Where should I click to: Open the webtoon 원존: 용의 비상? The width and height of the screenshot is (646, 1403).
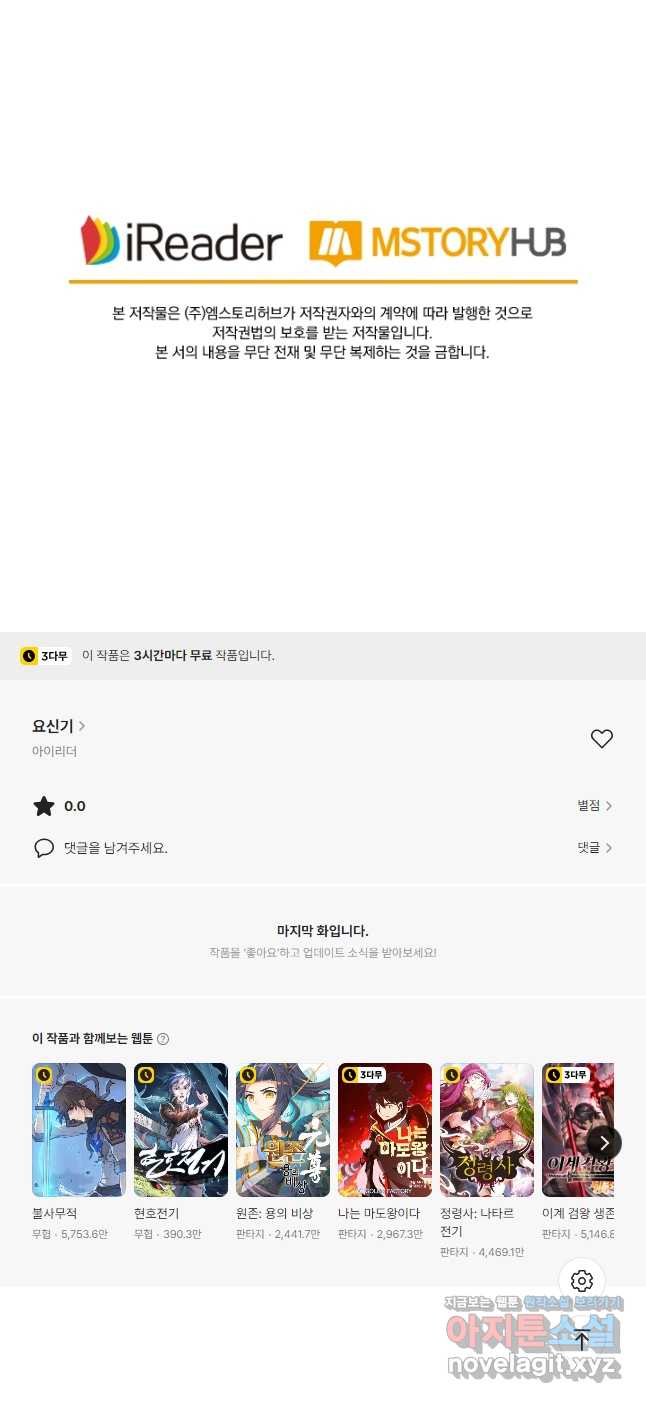(283, 1130)
